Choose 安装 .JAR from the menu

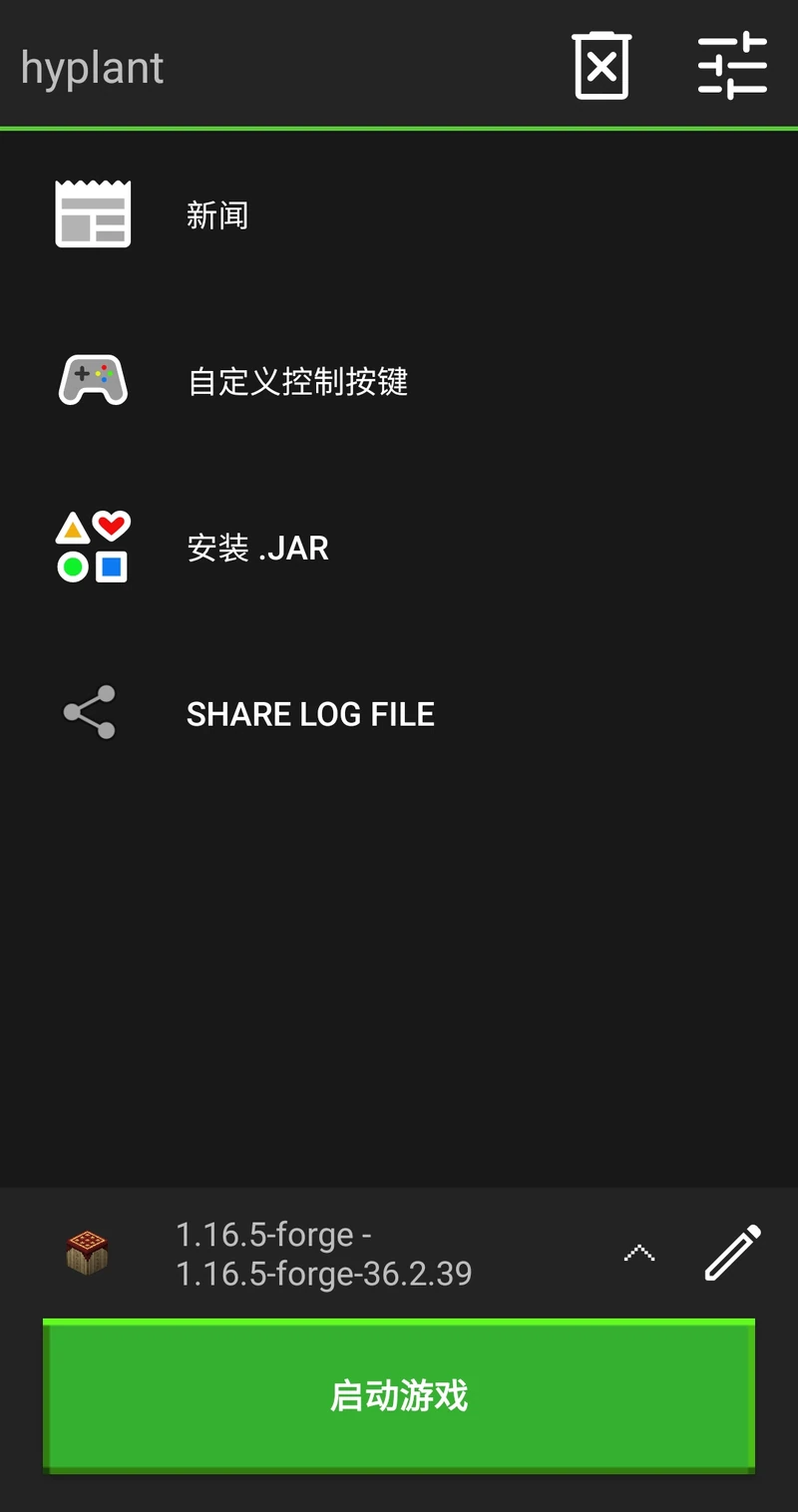(257, 547)
